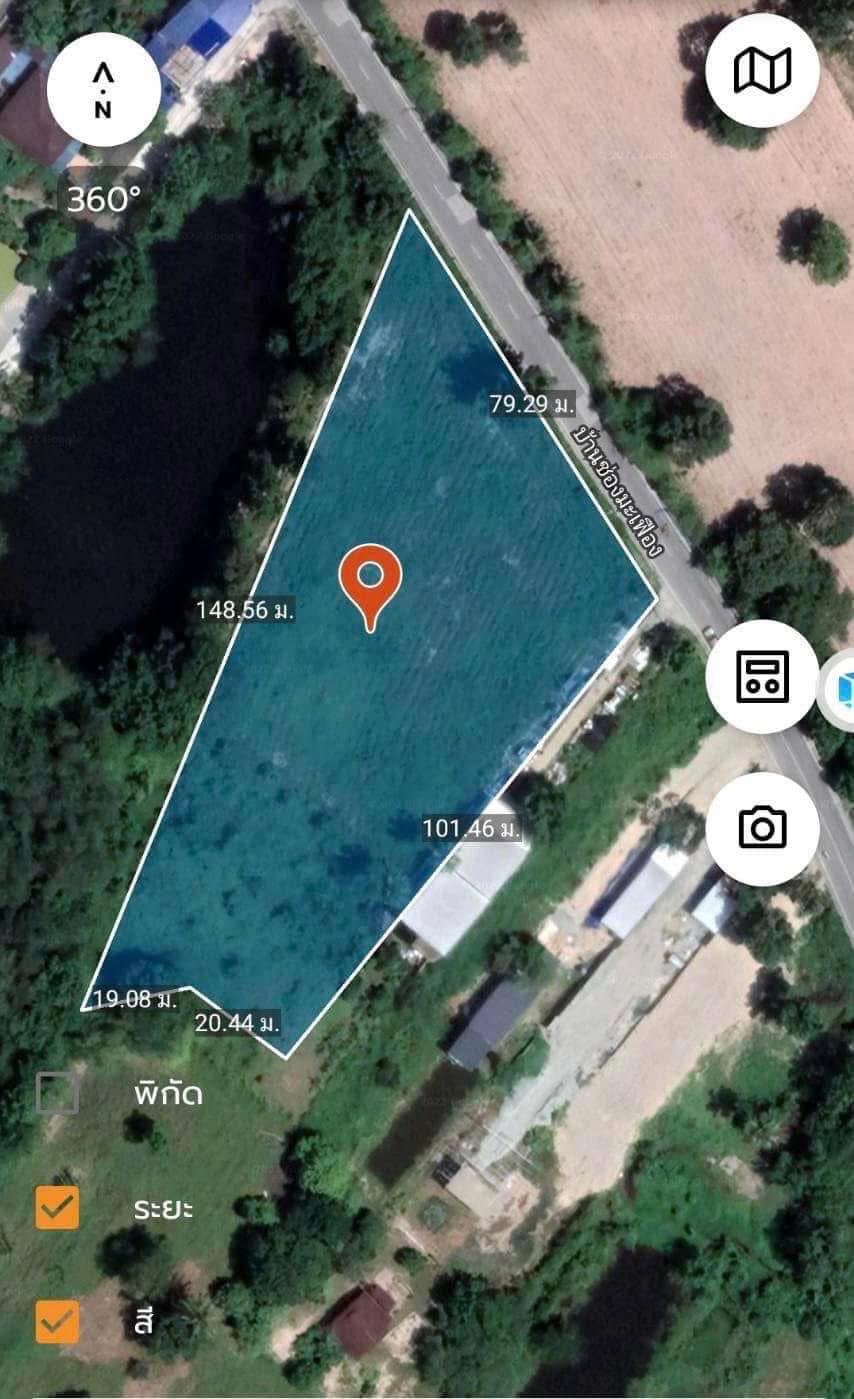
Task: Open the map layers button
Action: pyautogui.click(x=762, y=70)
